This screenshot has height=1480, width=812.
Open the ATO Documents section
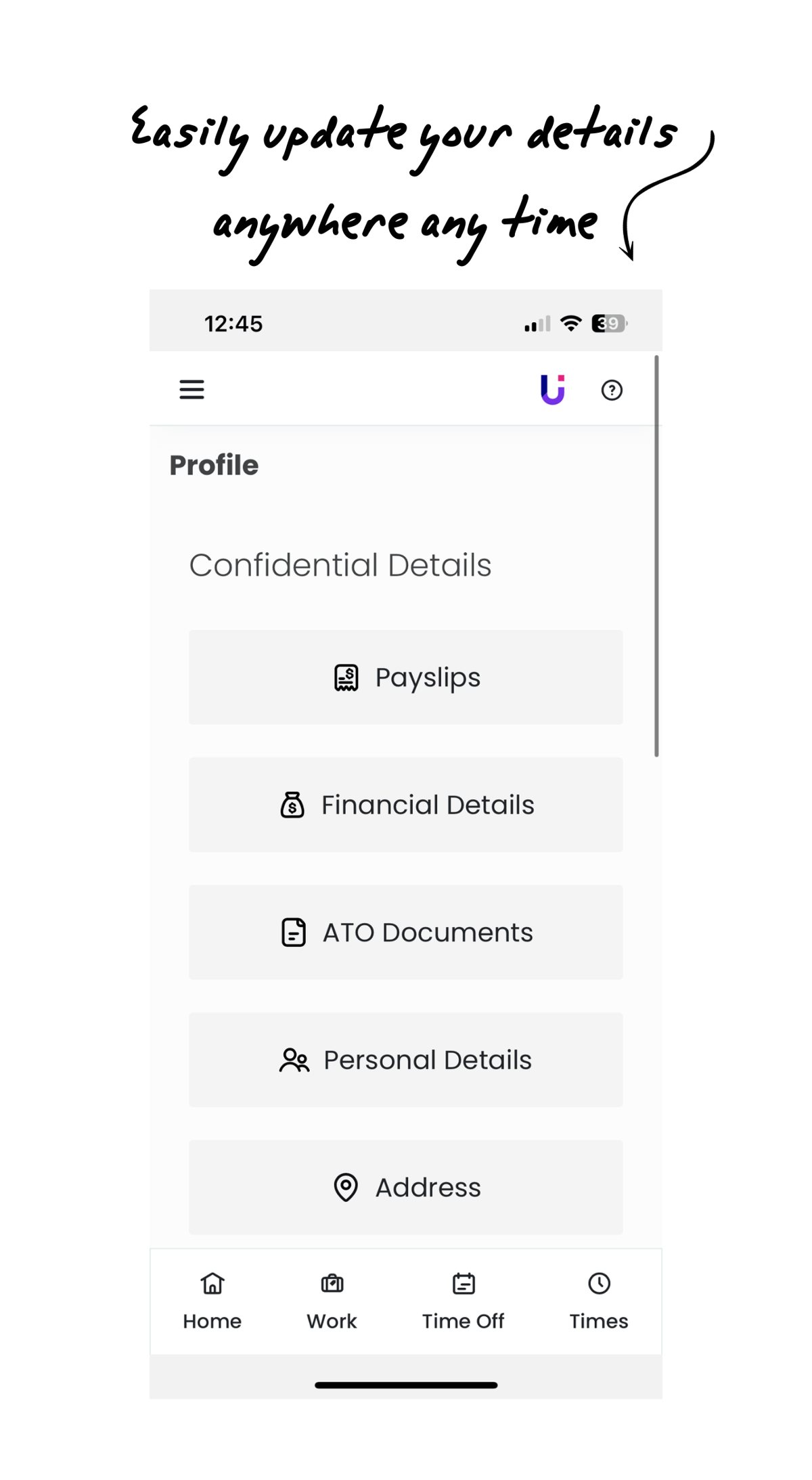point(405,932)
